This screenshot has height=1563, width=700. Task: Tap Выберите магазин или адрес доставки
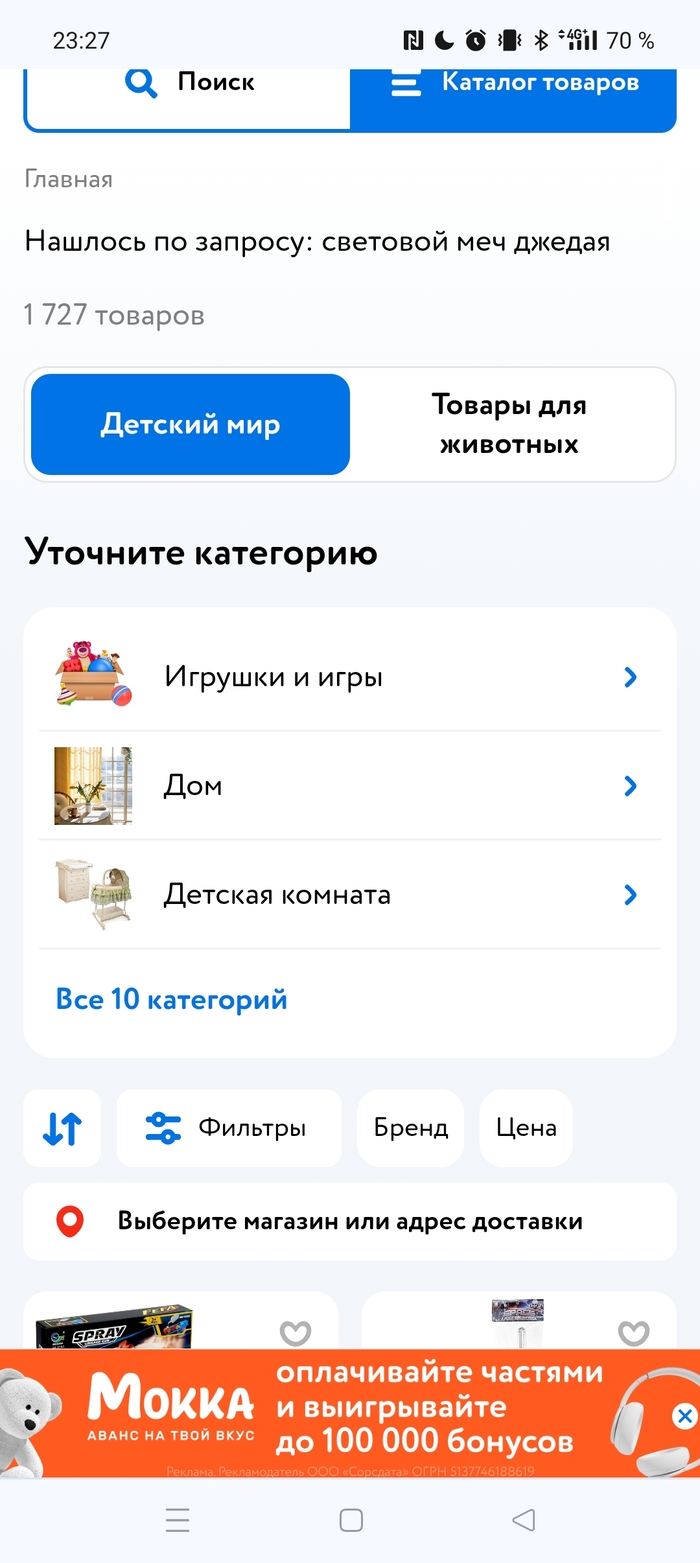click(350, 1221)
